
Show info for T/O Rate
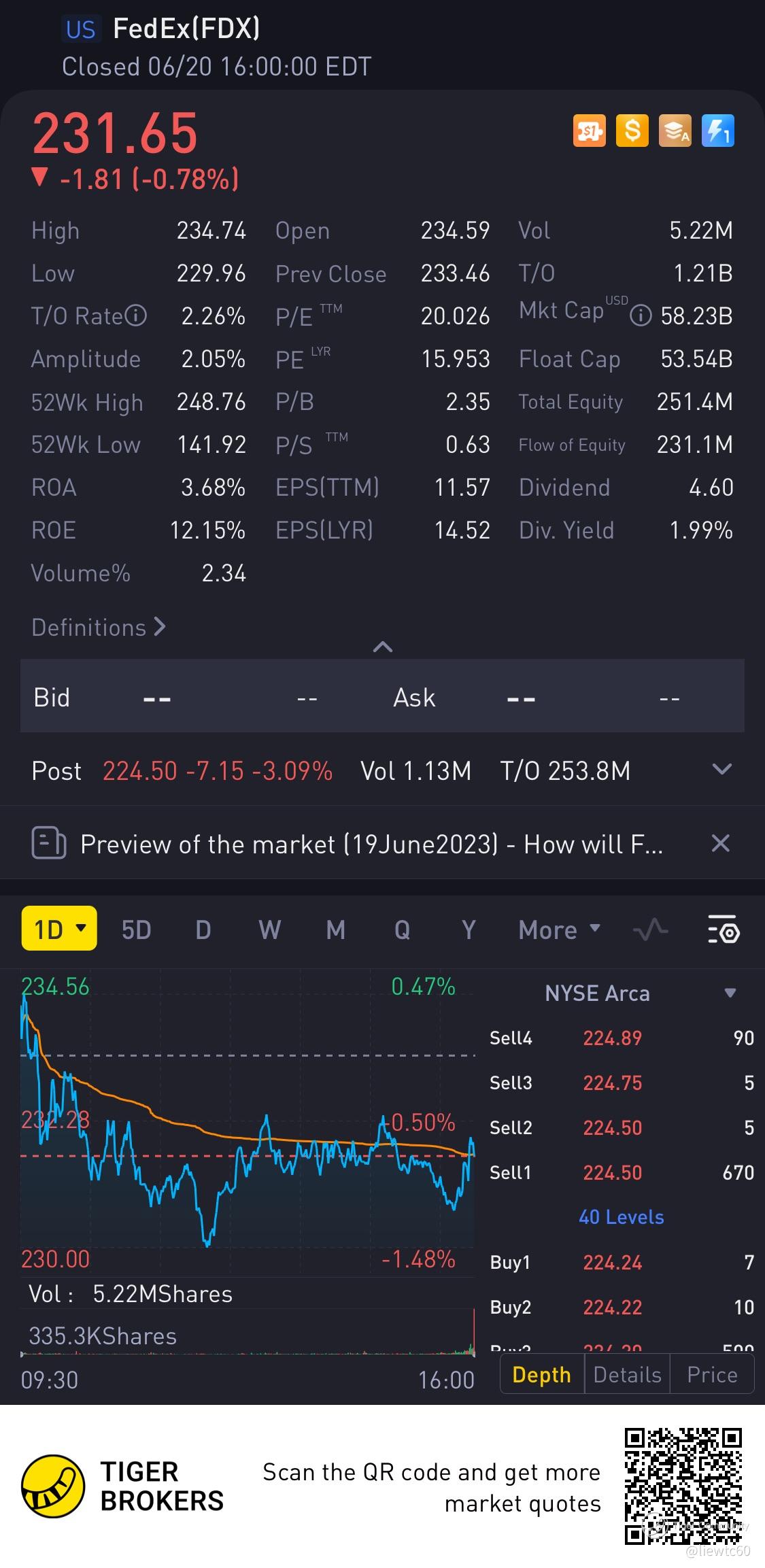[136, 316]
